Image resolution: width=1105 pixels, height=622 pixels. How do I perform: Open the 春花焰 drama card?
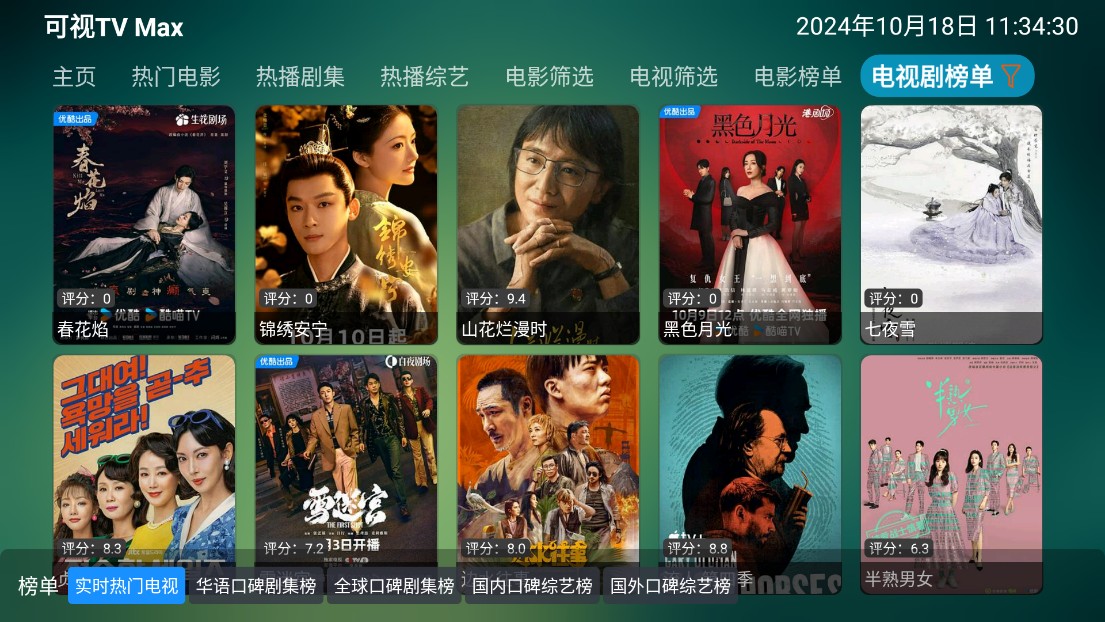144,224
